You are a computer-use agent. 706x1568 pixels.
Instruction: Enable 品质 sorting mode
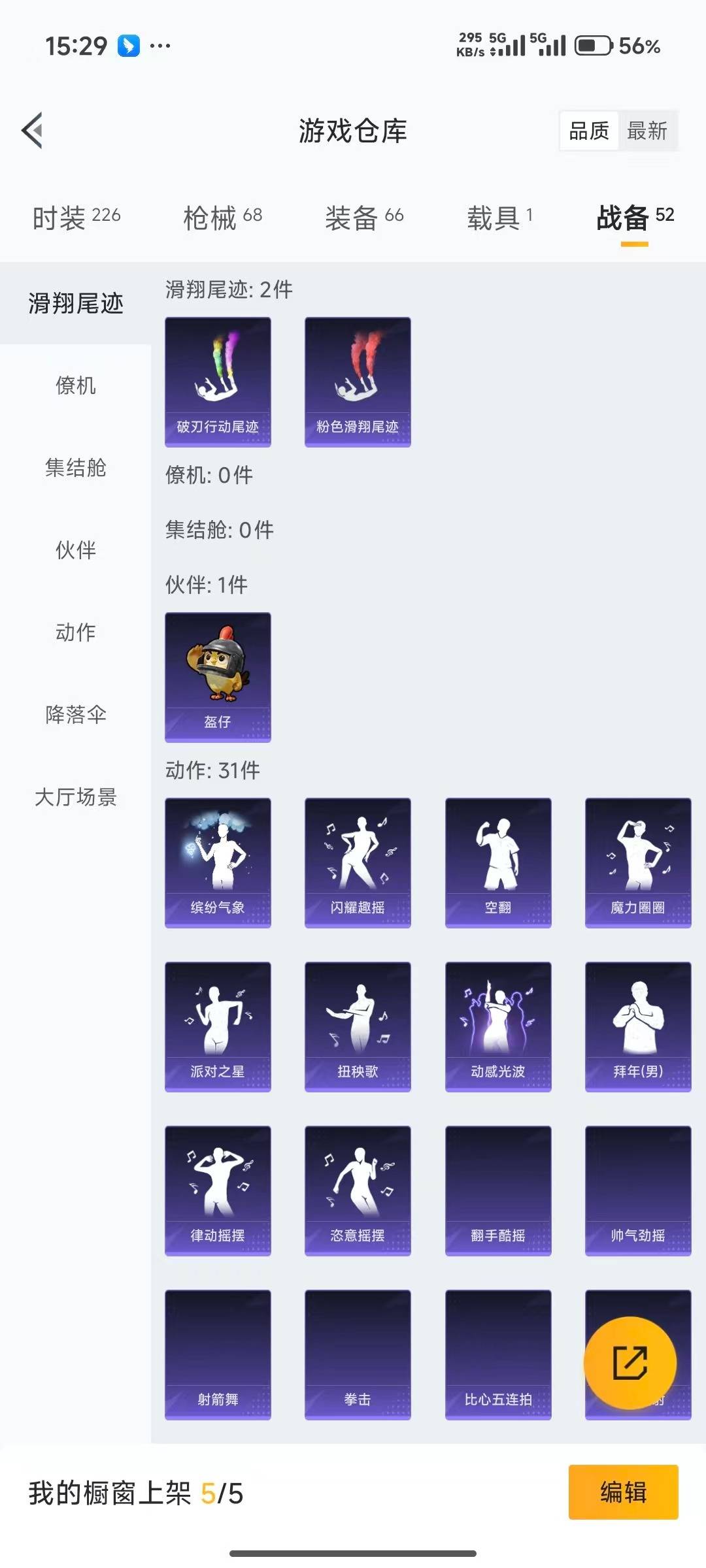click(x=588, y=131)
